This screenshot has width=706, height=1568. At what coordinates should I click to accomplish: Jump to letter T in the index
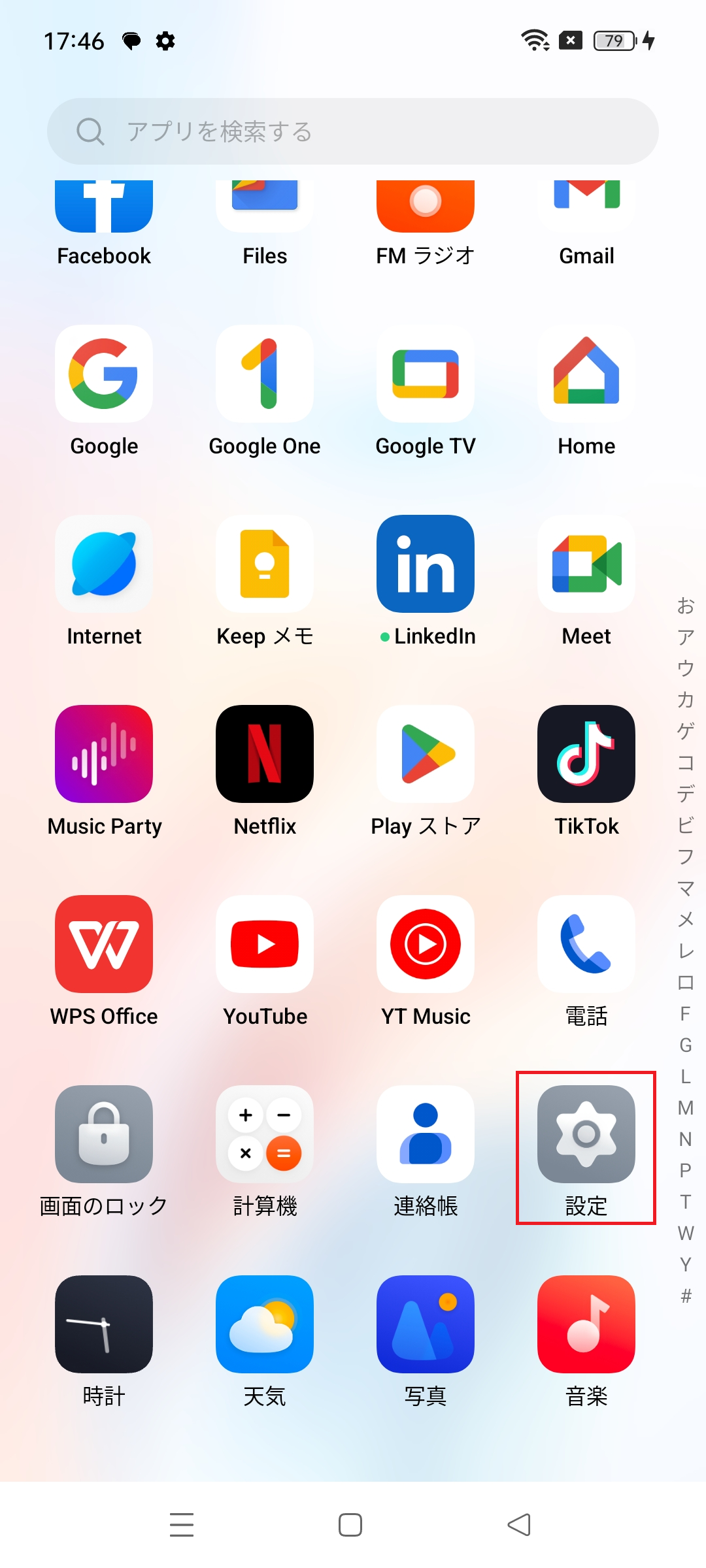tap(685, 1201)
